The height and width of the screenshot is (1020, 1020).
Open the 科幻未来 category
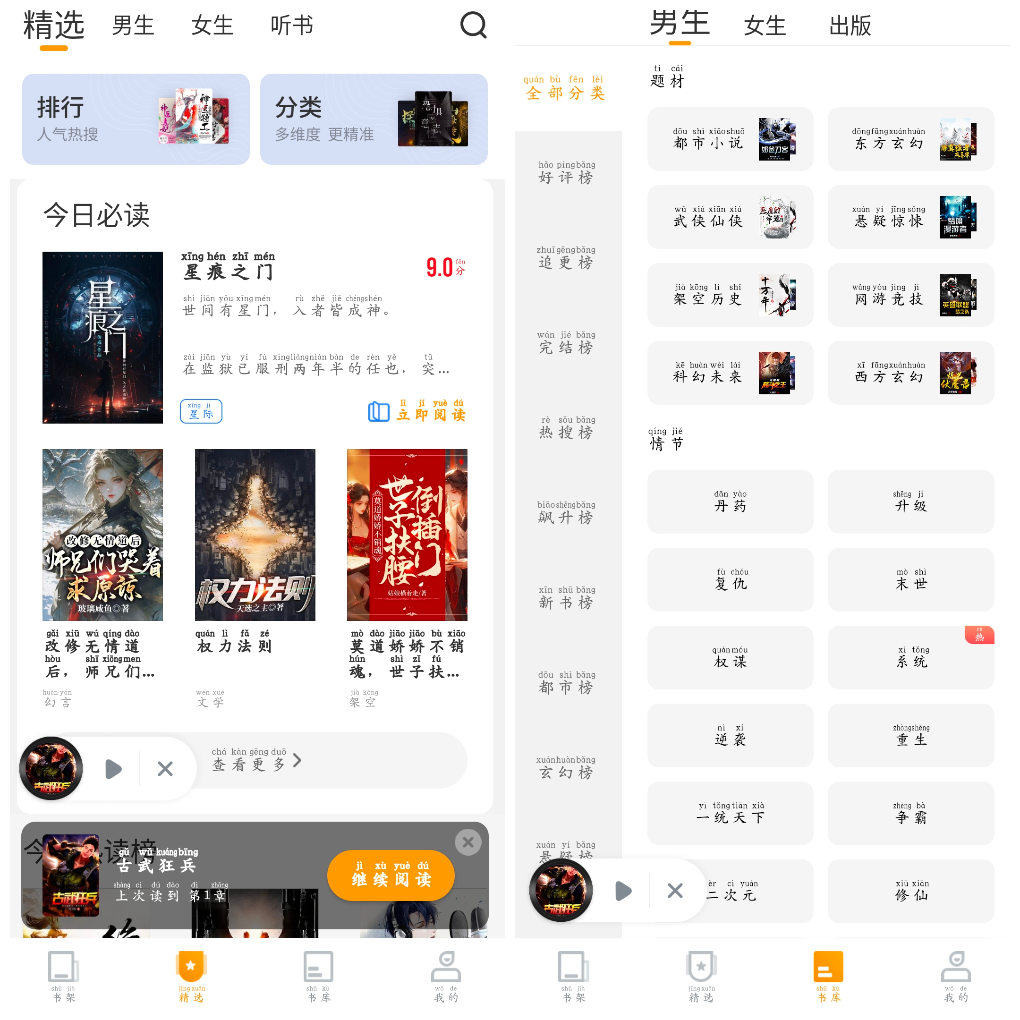(x=730, y=373)
